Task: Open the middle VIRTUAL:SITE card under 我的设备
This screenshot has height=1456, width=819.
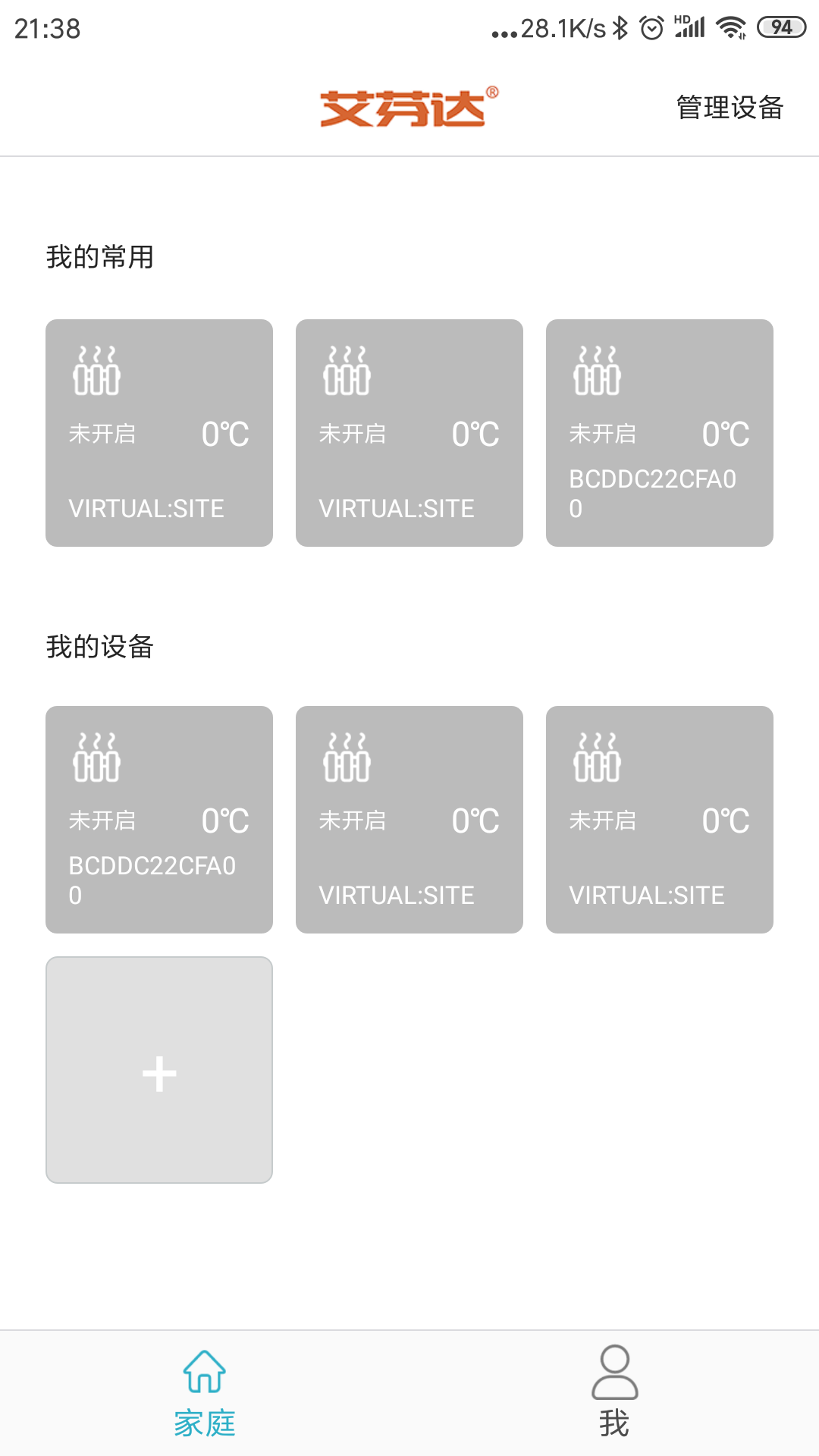Action: pos(409,819)
